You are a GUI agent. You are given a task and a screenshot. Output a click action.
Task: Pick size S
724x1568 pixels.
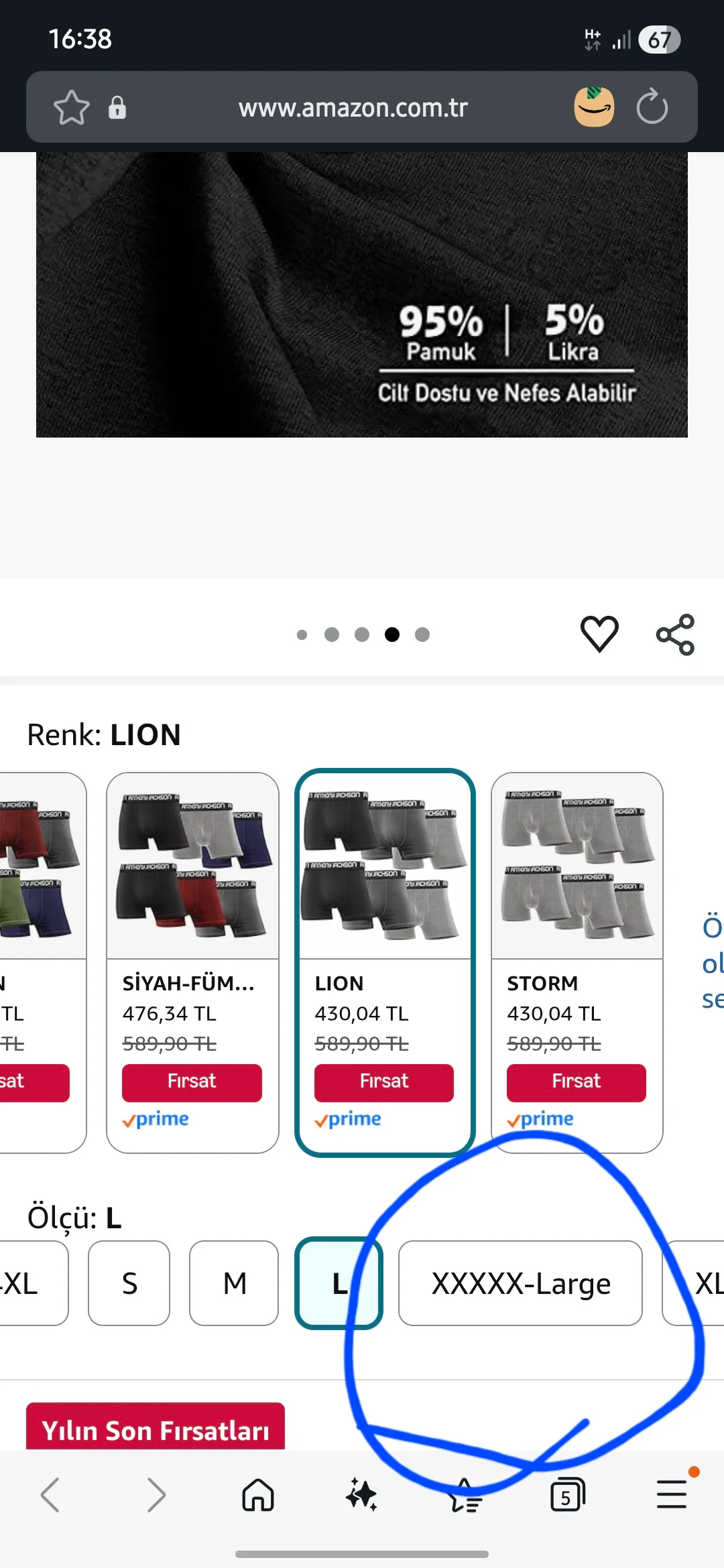[129, 1283]
